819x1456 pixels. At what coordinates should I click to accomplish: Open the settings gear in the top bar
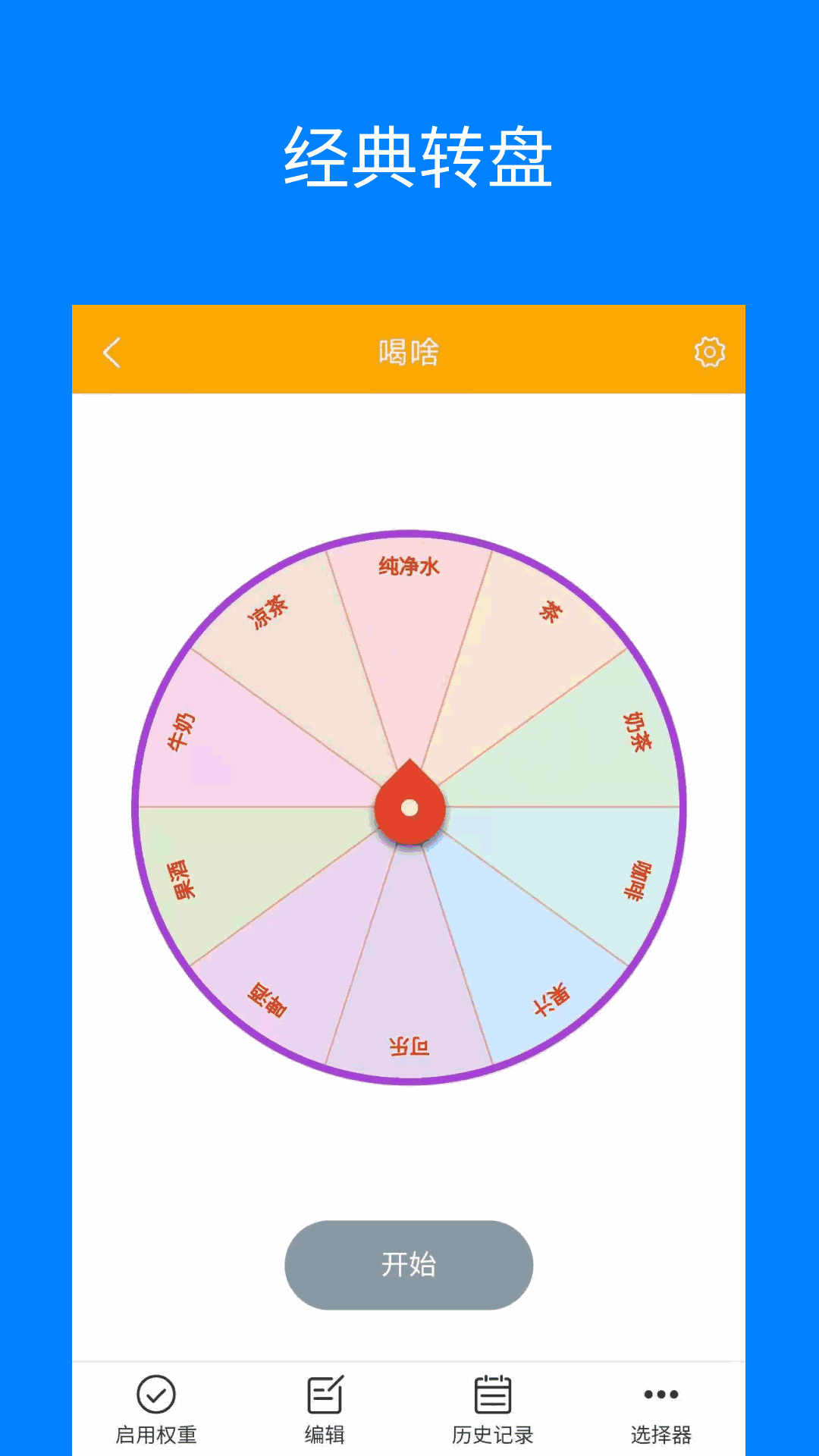(708, 352)
